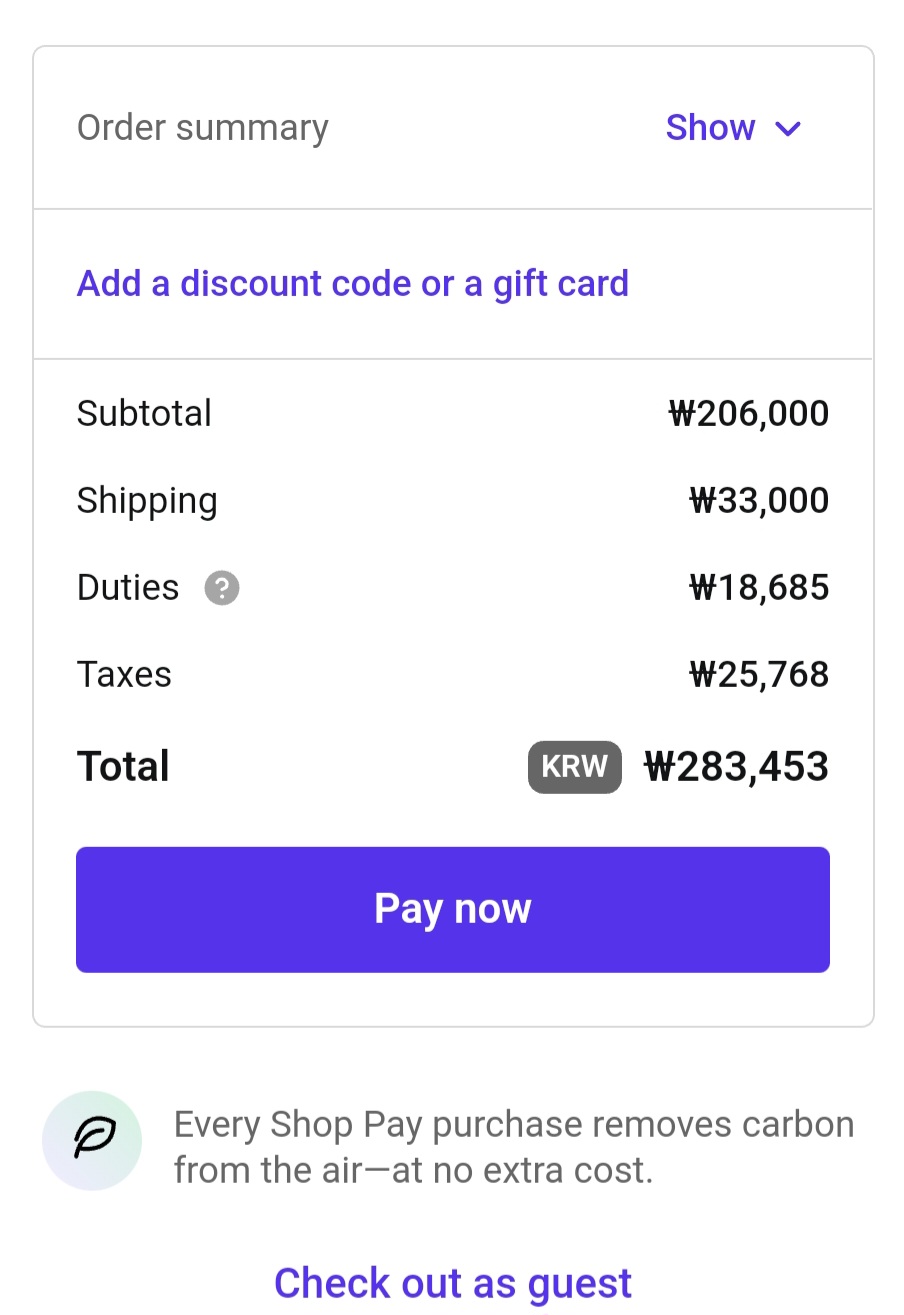The image size is (904, 1315).
Task: Check out as guest
Action: coord(453,1283)
